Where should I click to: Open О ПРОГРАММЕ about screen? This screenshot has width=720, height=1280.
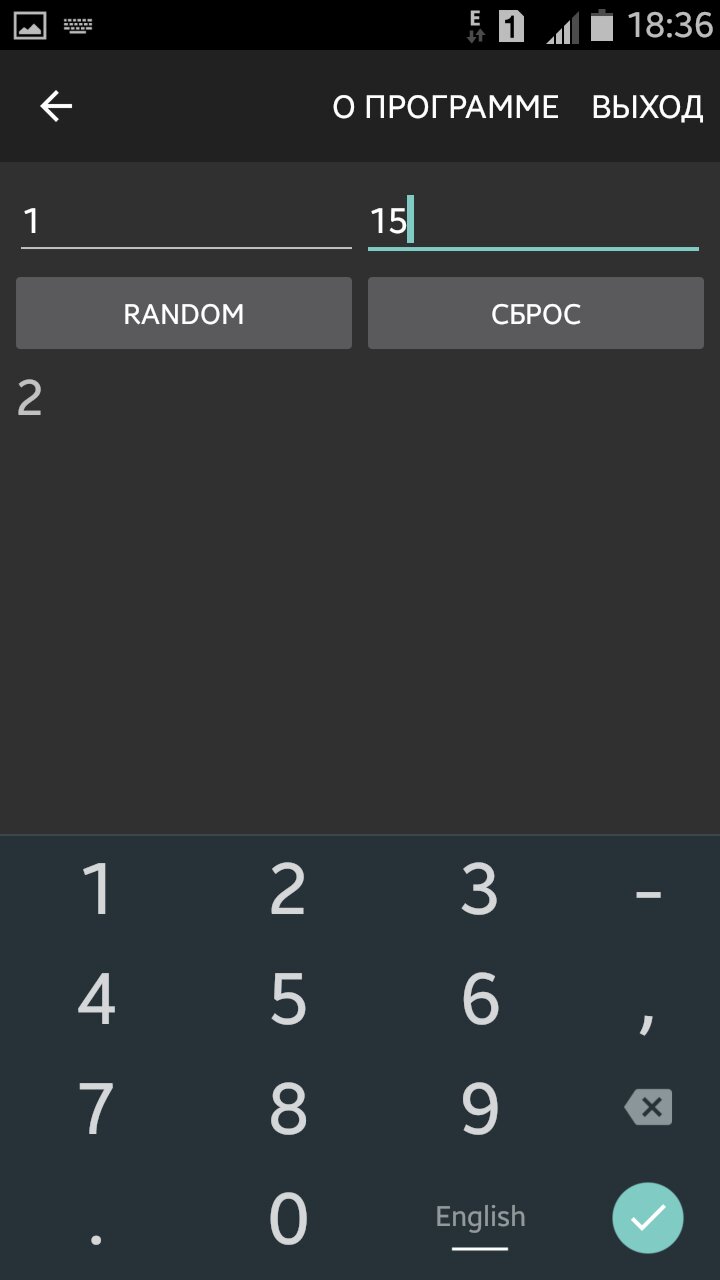coord(445,107)
